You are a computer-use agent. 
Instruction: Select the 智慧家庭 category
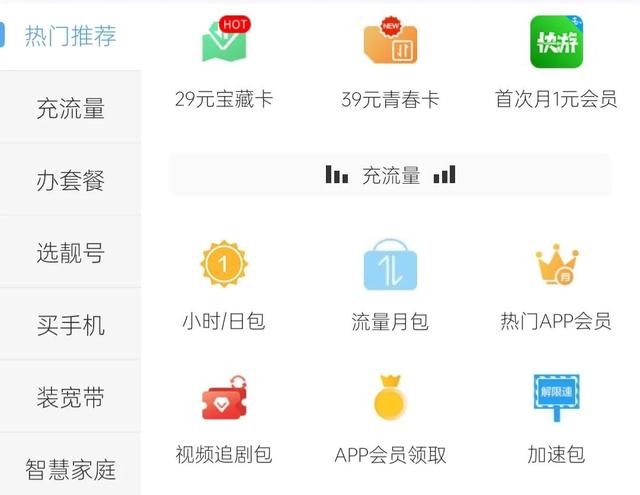click(x=70, y=468)
